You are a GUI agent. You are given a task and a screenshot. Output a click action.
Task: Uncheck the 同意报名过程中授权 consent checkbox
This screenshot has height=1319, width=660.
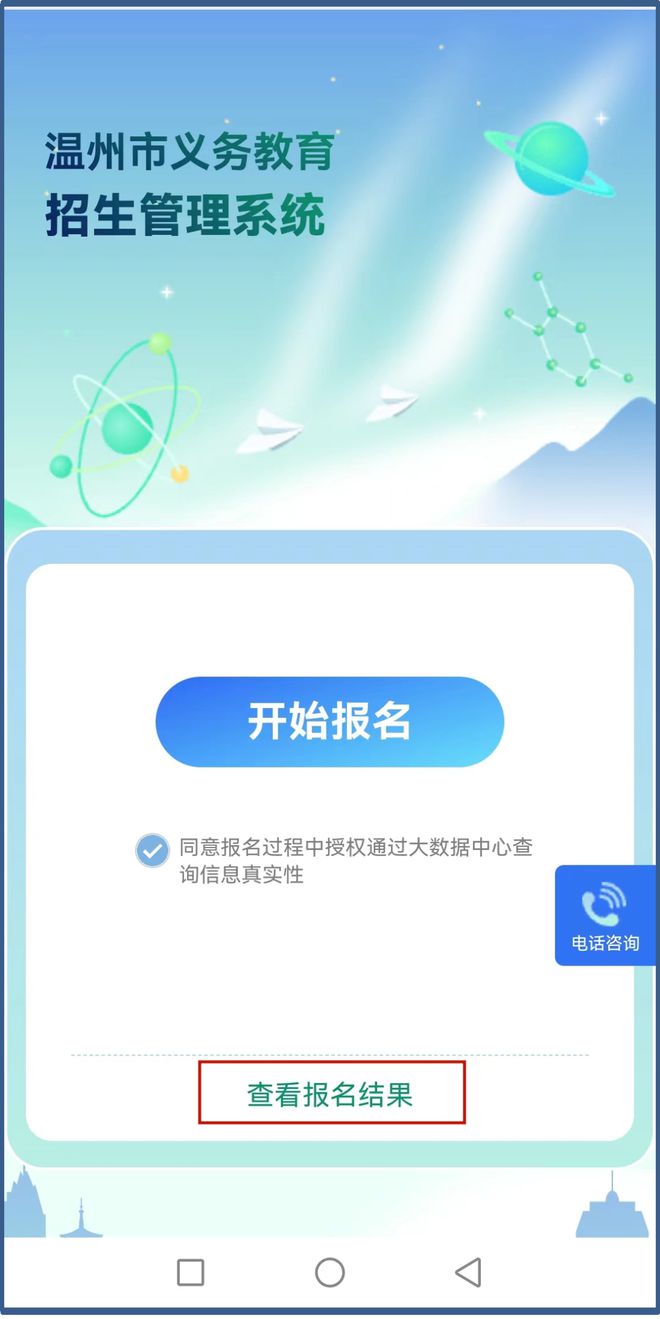[152, 850]
